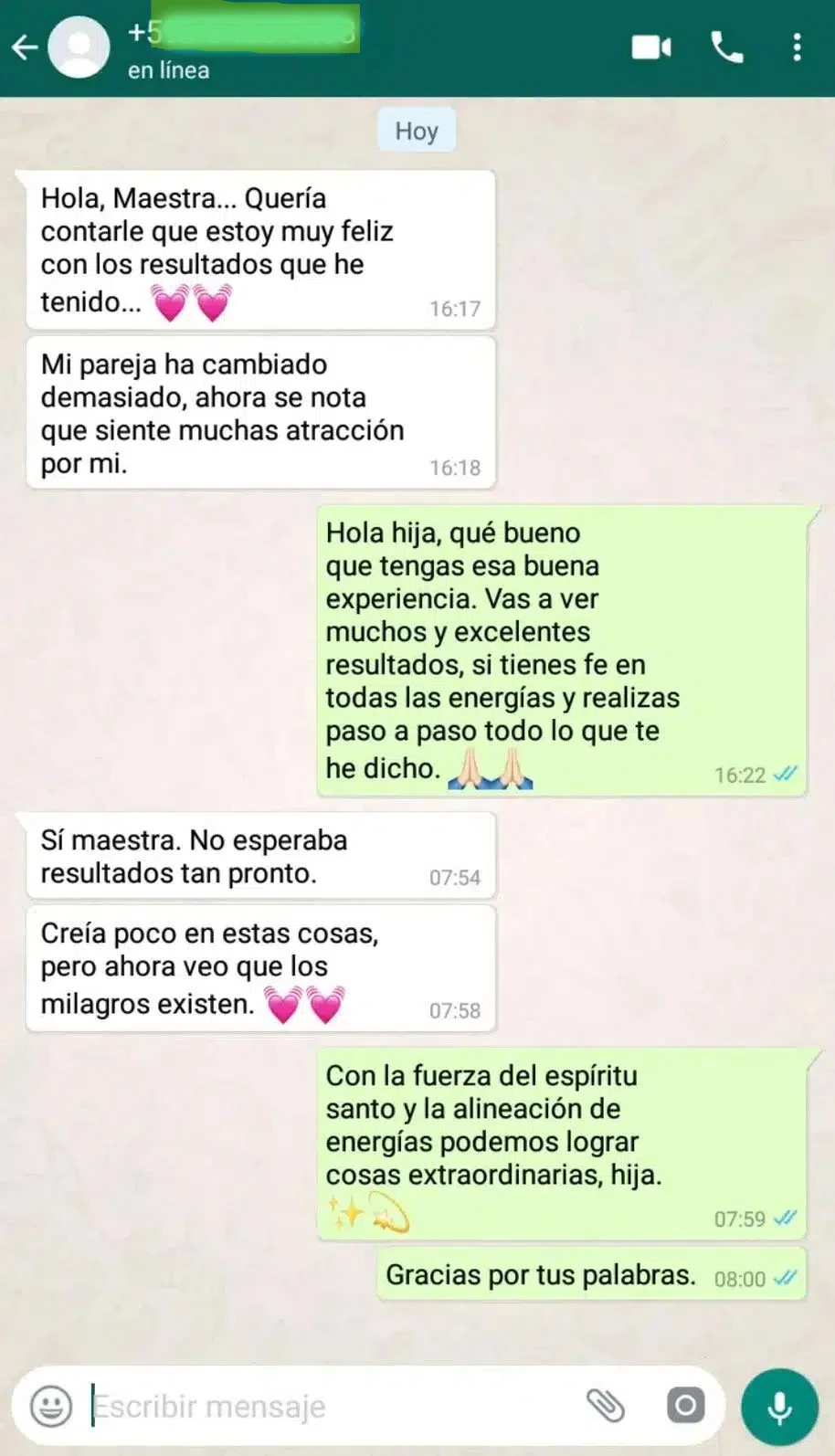This screenshot has width=835, height=1456.
Task: Record a voice message with the microphone
Action: pos(778,1405)
